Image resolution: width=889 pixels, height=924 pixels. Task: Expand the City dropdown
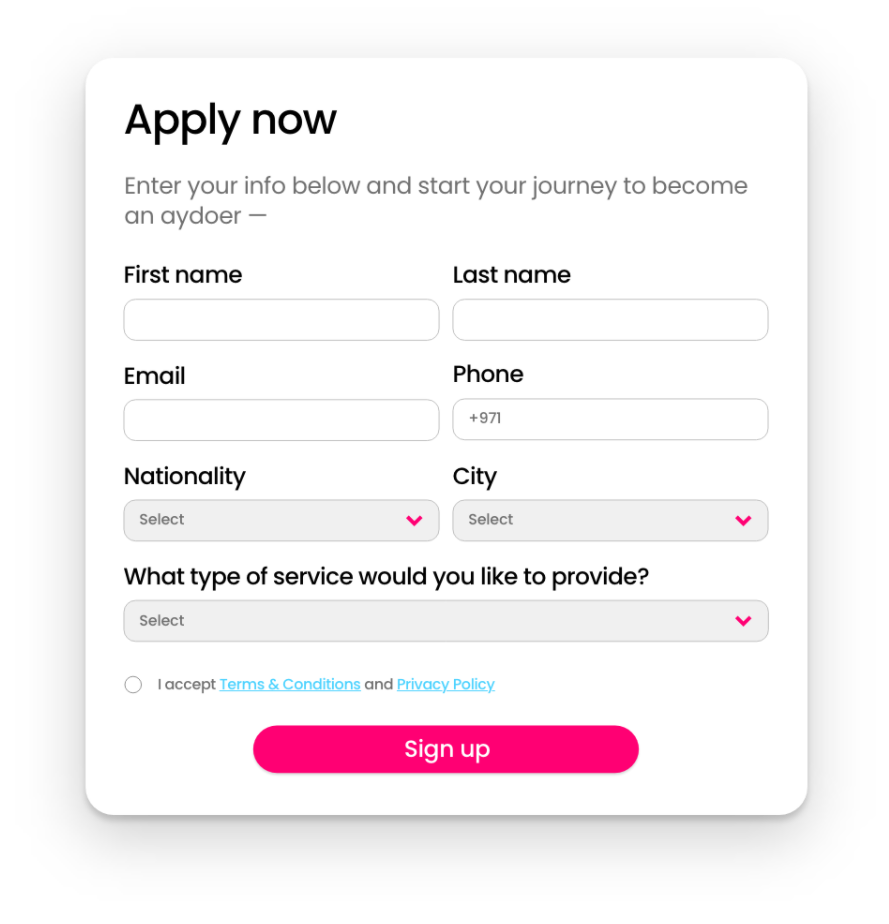coord(610,520)
